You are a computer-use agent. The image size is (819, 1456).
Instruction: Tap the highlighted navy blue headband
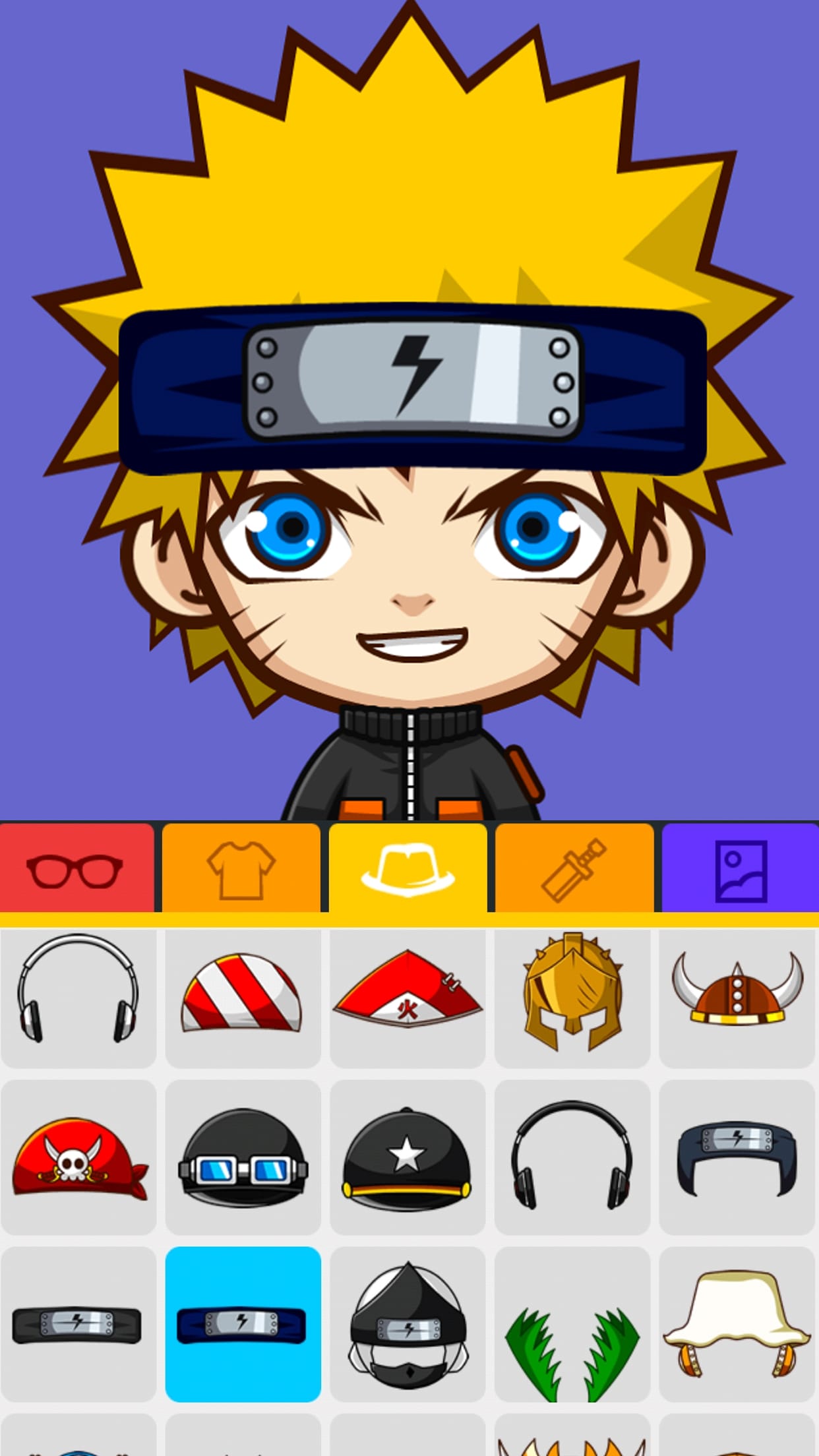[243, 1324]
